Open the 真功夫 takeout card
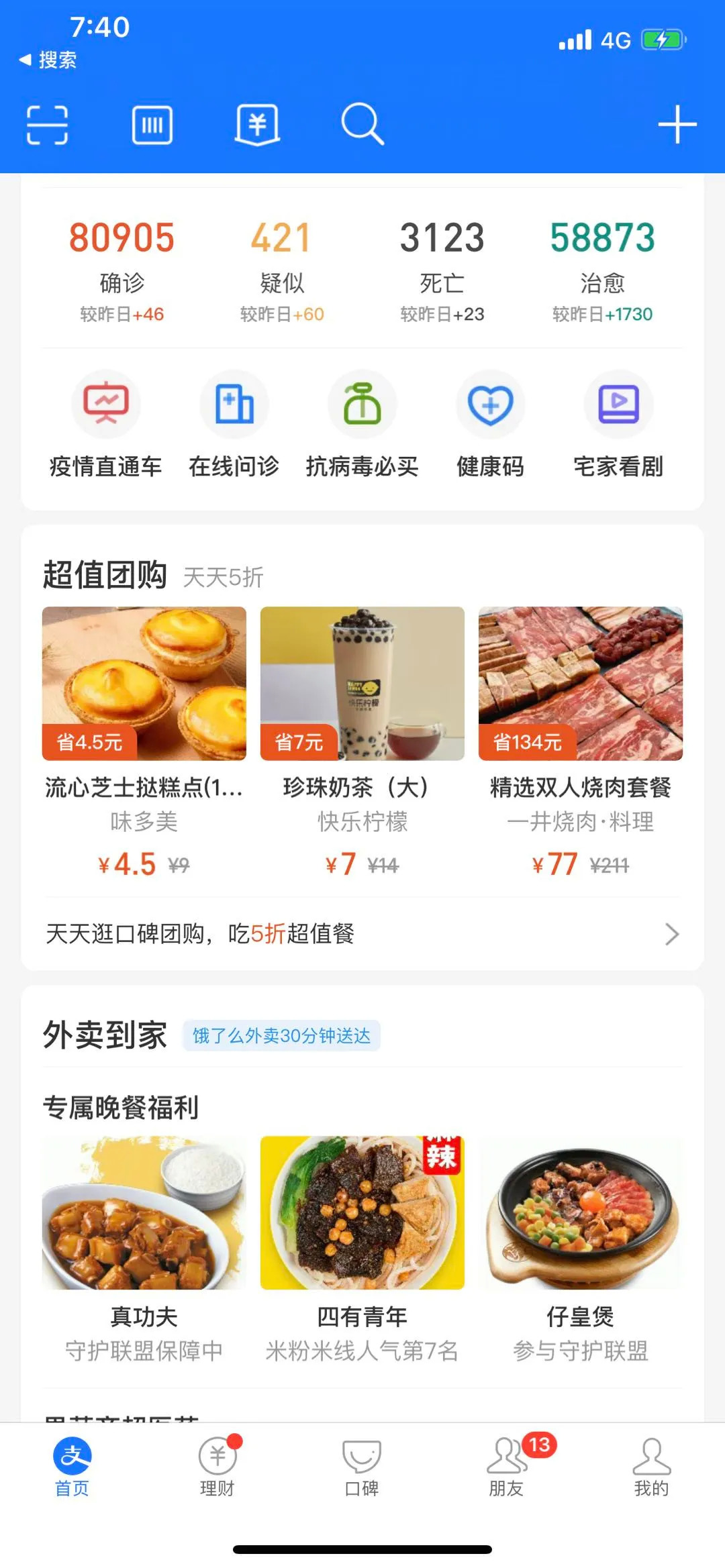Screen dimensions: 725x1568 point(144,1248)
